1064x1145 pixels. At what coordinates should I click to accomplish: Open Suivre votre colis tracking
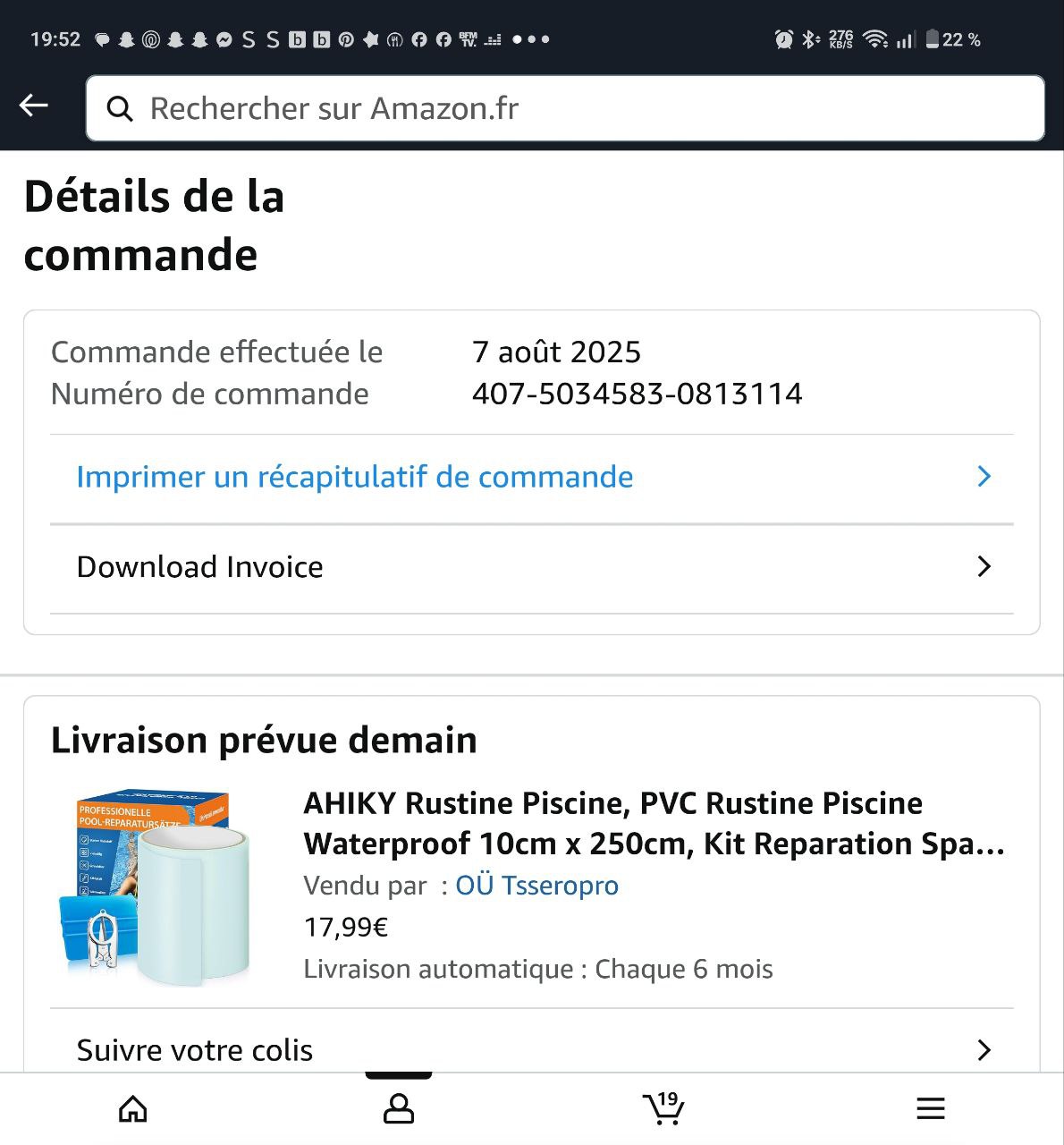coord(531,1049)
